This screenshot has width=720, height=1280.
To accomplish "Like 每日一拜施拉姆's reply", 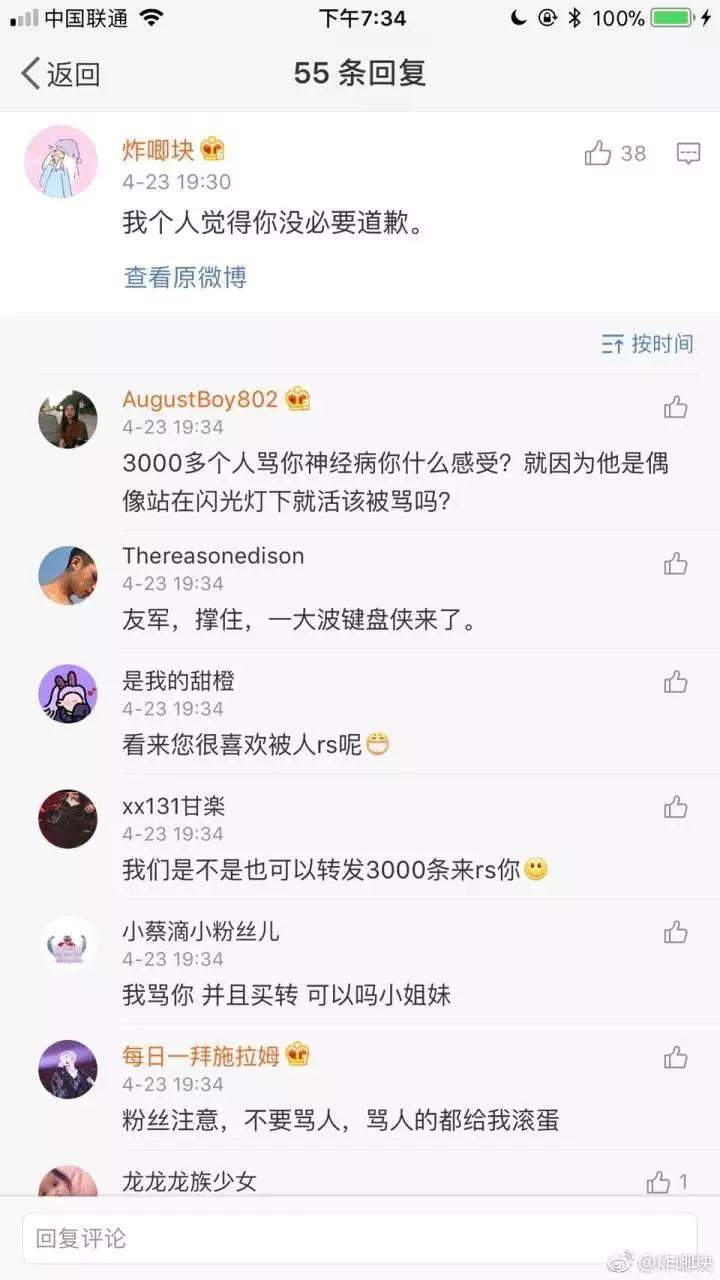I will pyautogui.click(x=676, y=1057).
